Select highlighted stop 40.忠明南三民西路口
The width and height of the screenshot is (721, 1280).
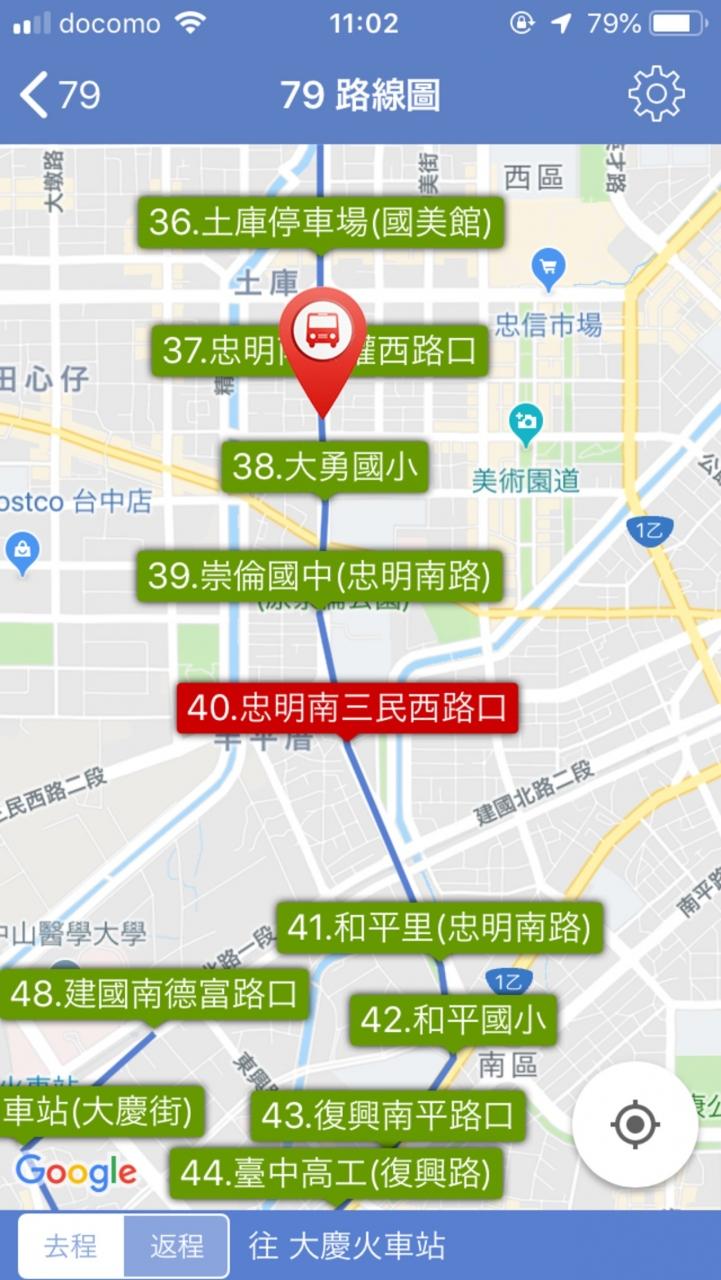pos(347,708)
